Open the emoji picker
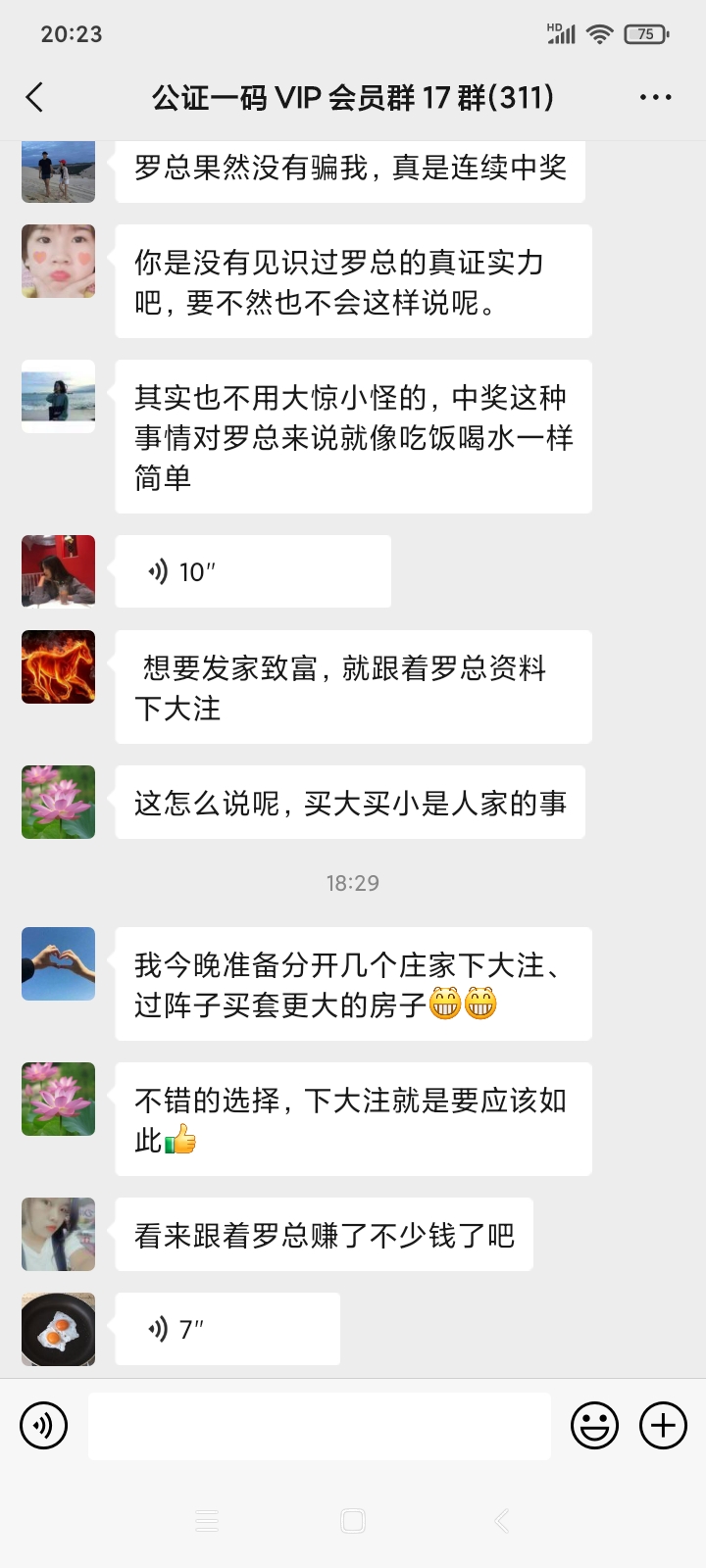The image size is (706, 1568). click(x=594, y=1425)
